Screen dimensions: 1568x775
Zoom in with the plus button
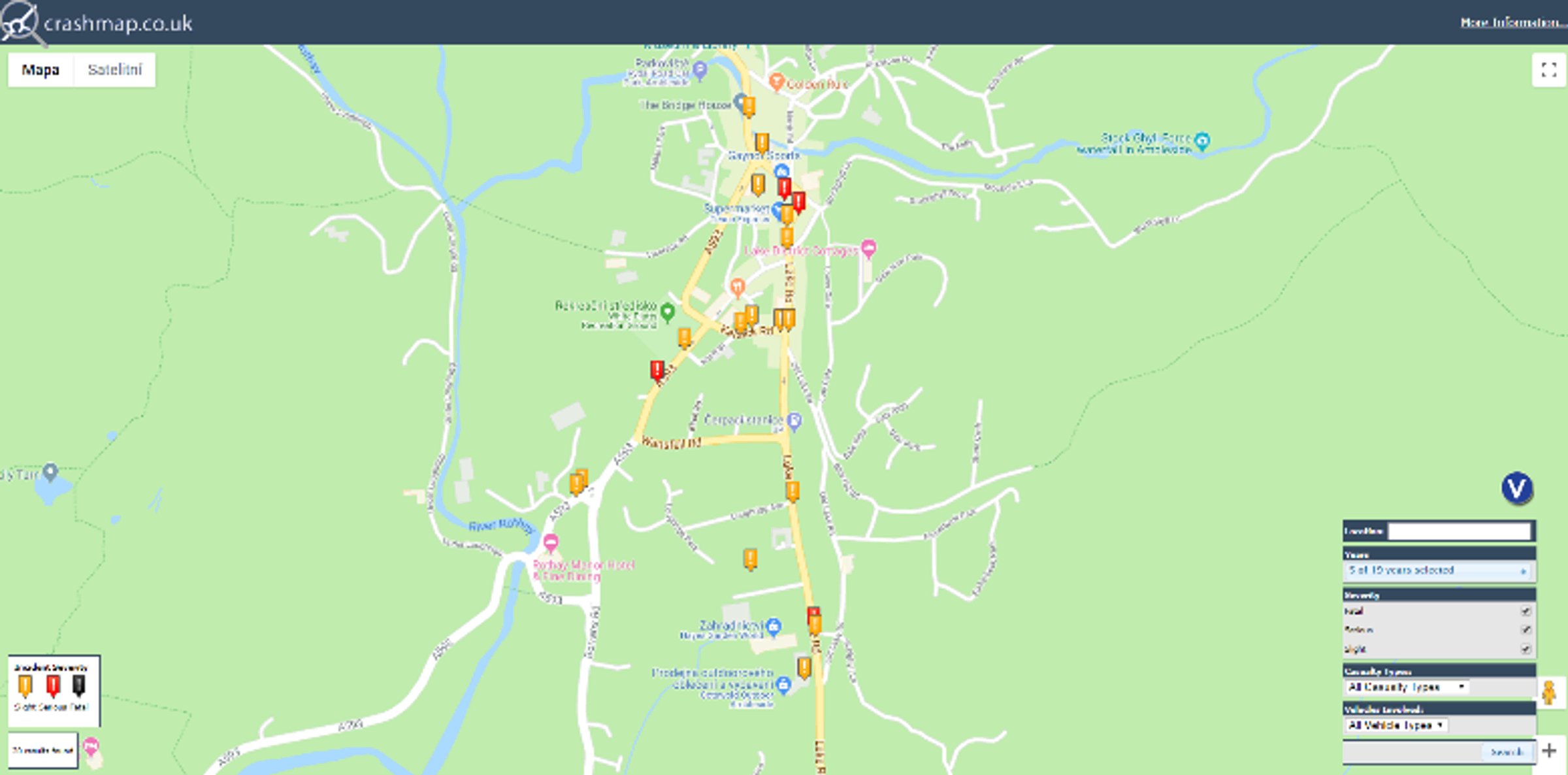(1549, 751)
